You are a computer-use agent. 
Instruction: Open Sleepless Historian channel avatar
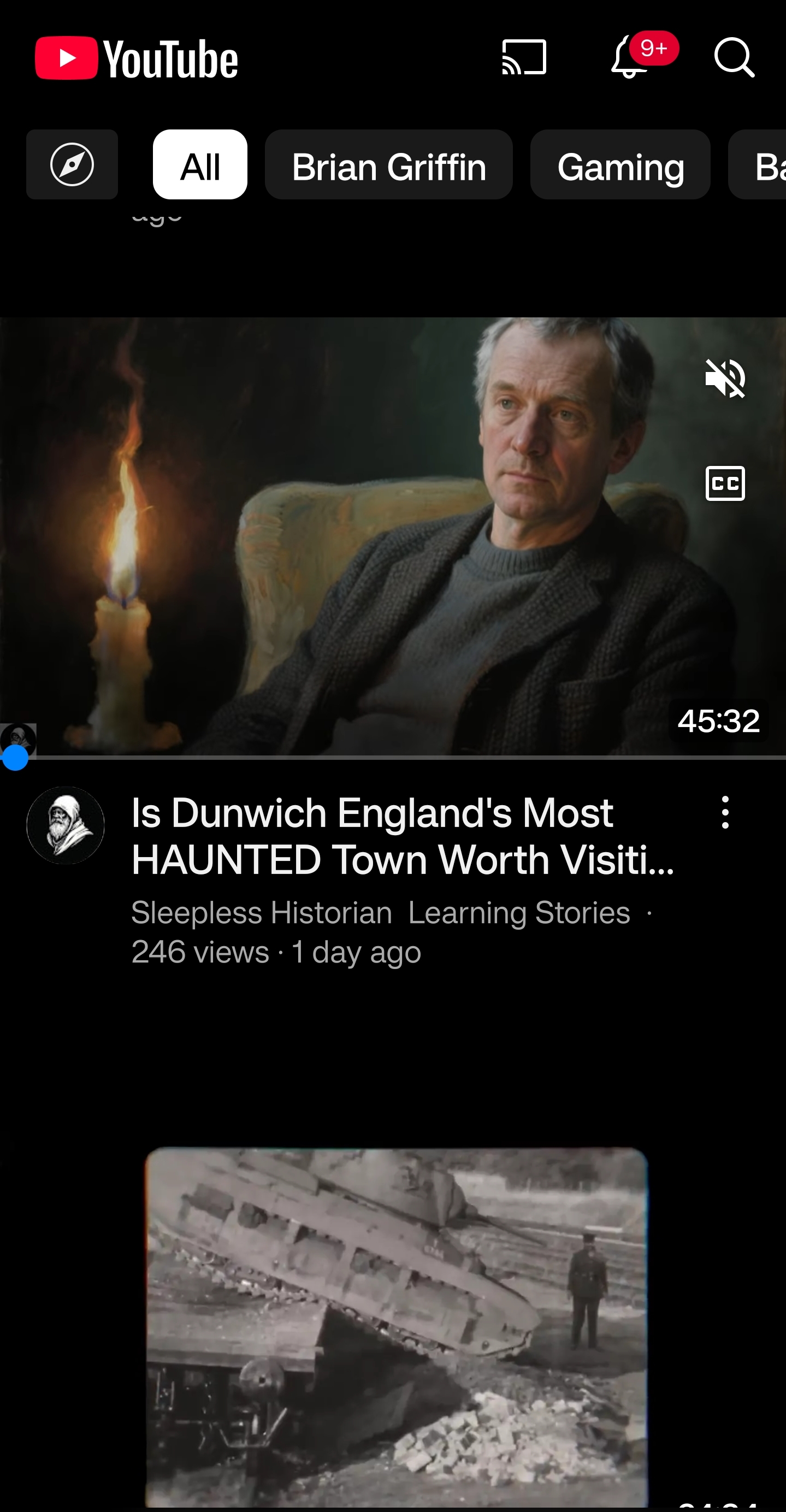tap(66, 825)
